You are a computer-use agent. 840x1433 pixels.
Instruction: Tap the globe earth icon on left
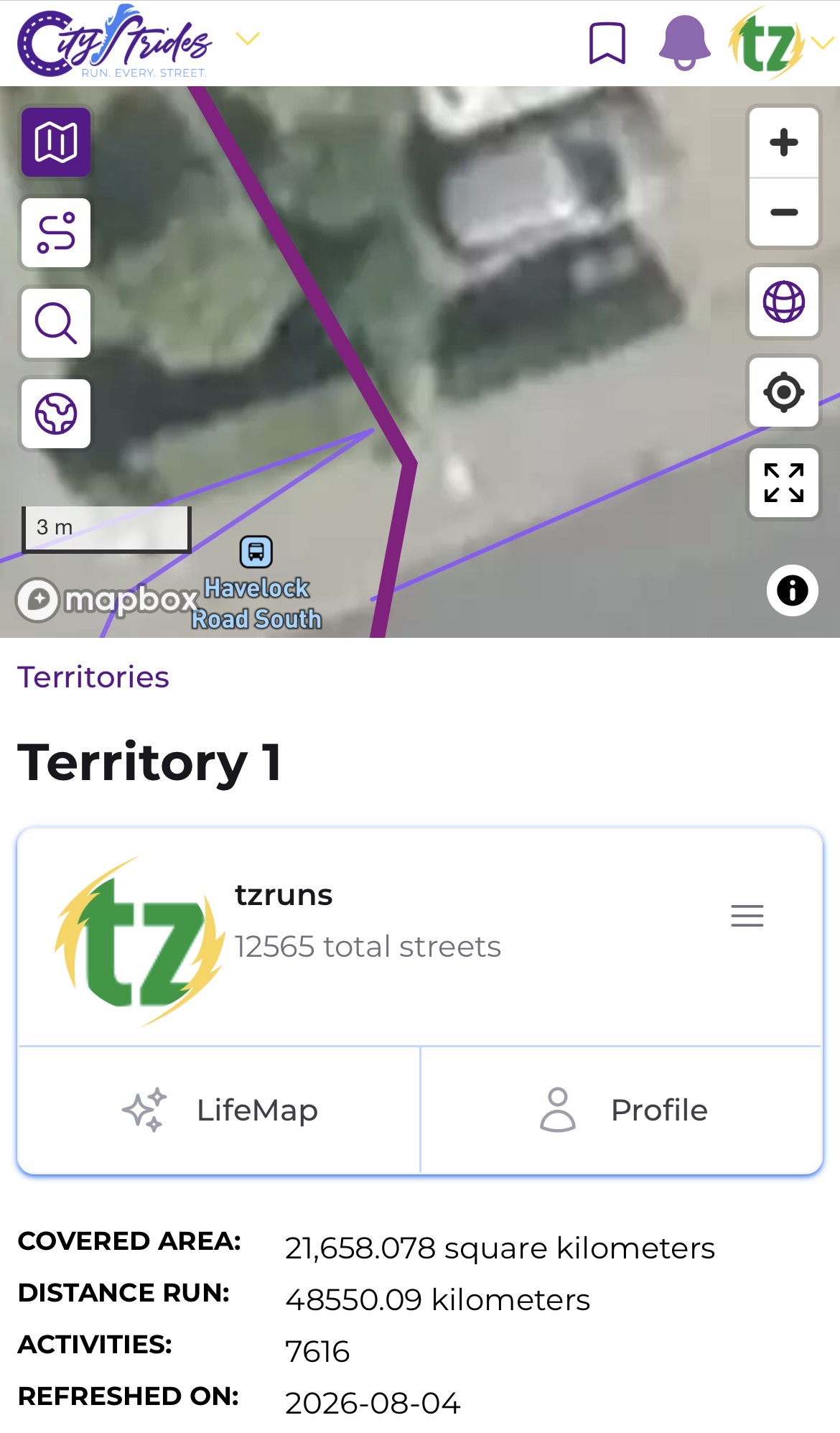(x=56, y=414)
